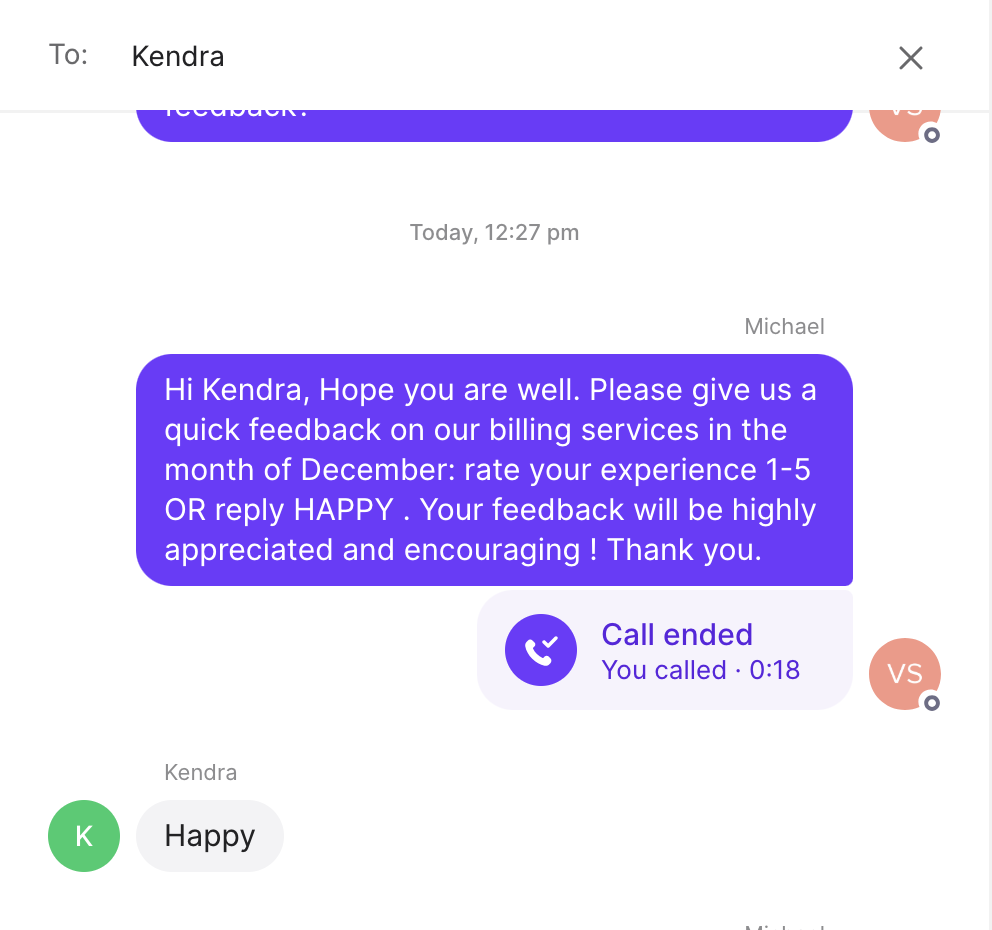Open the Call ended 0:18 entry
The height and width of the screenshot is (930, 992).
tap(665, 650)
